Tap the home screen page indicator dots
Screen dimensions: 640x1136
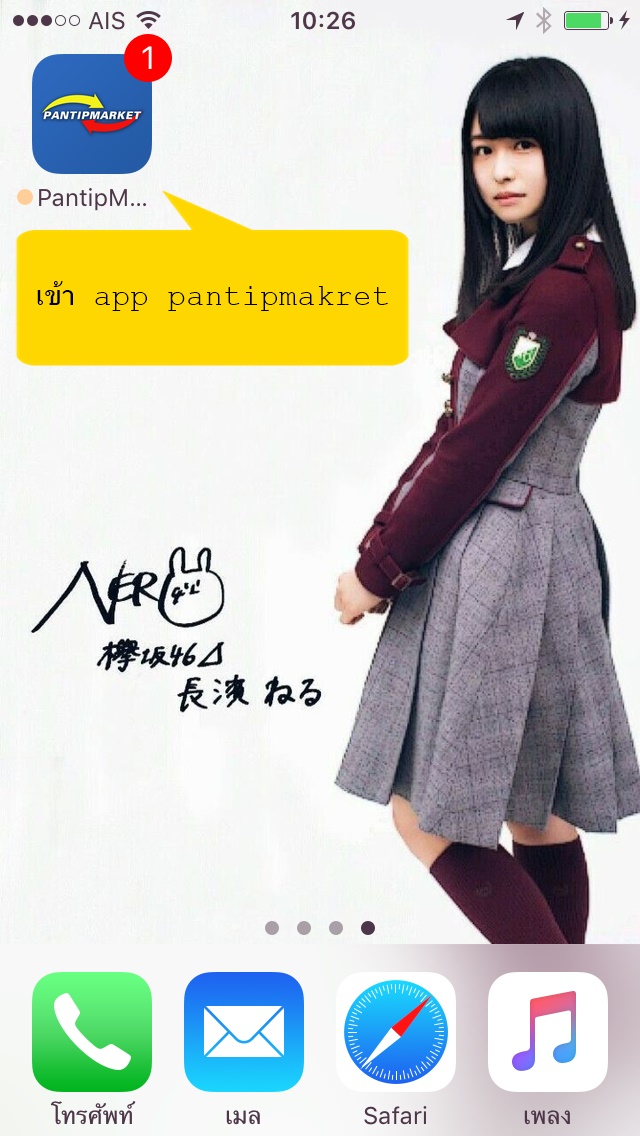(320, 928)
